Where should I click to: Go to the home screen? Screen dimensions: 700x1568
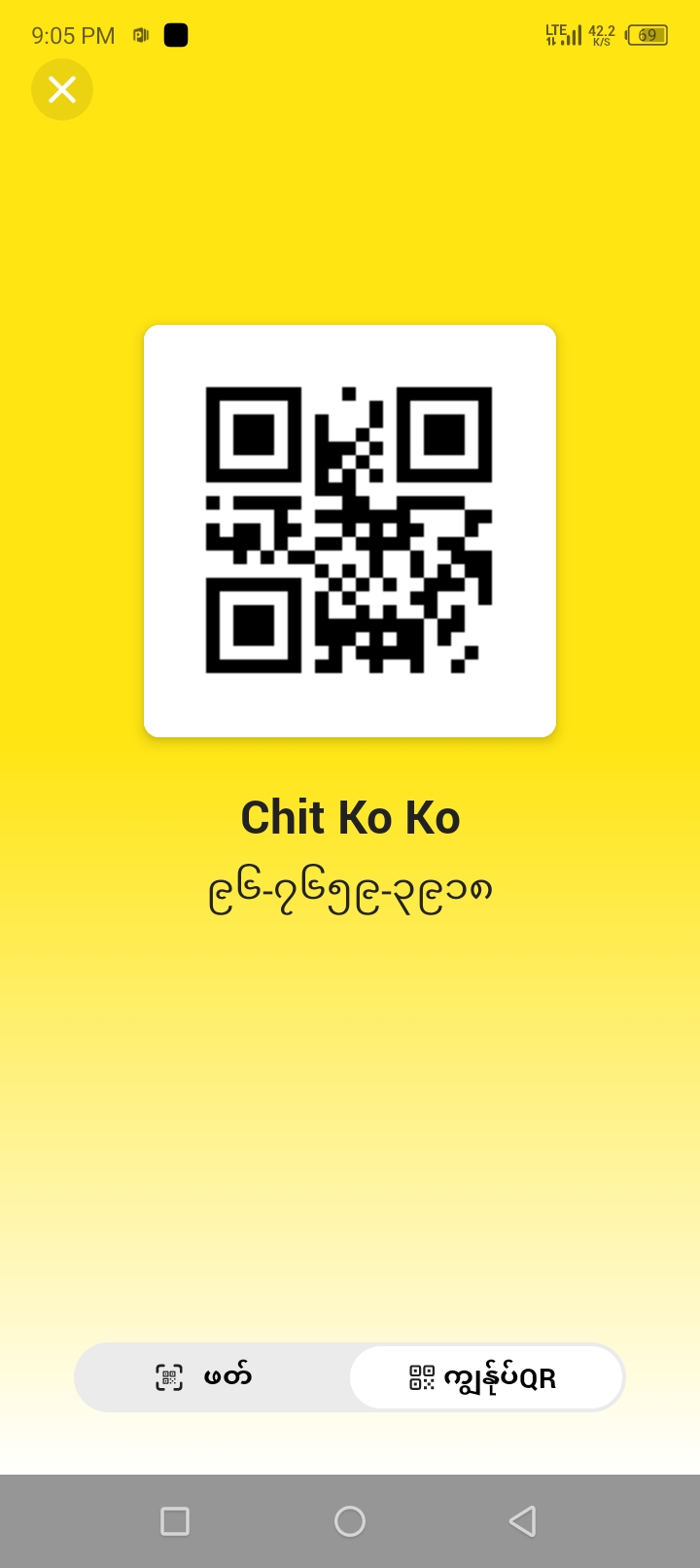350,1520
